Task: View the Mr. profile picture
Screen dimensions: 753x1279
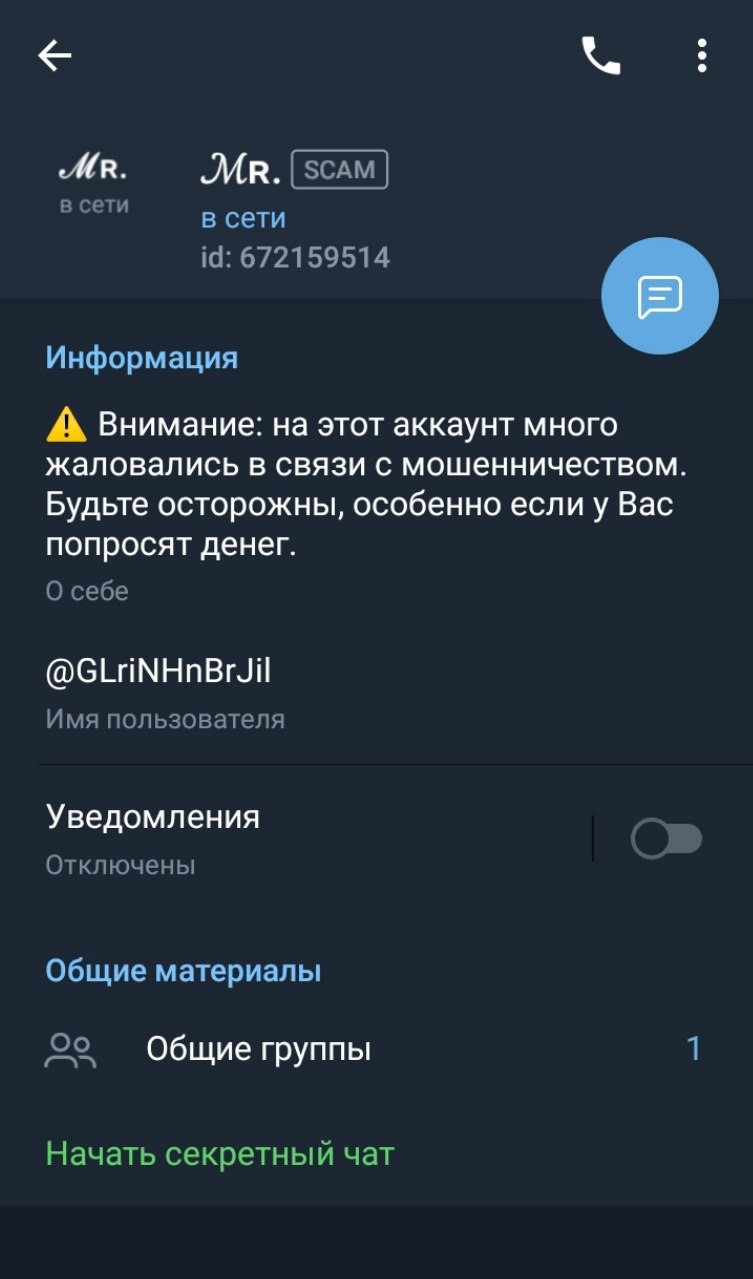Action: coord(94,184)
